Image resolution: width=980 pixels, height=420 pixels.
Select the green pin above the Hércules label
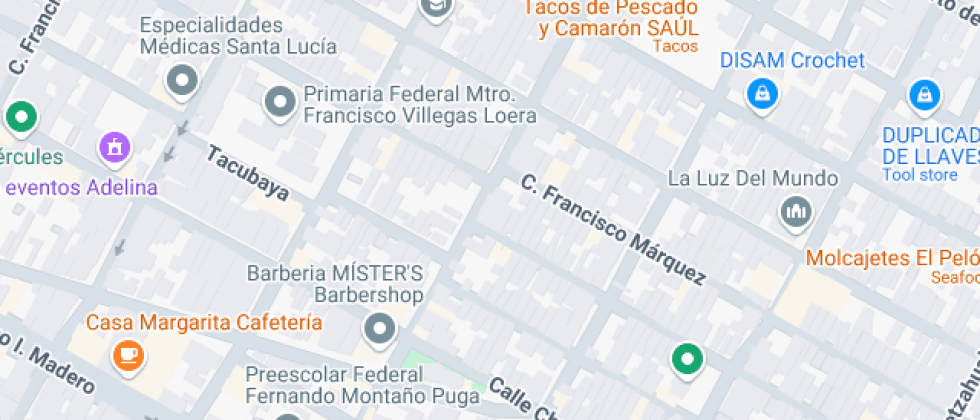[x=20, y=116]
